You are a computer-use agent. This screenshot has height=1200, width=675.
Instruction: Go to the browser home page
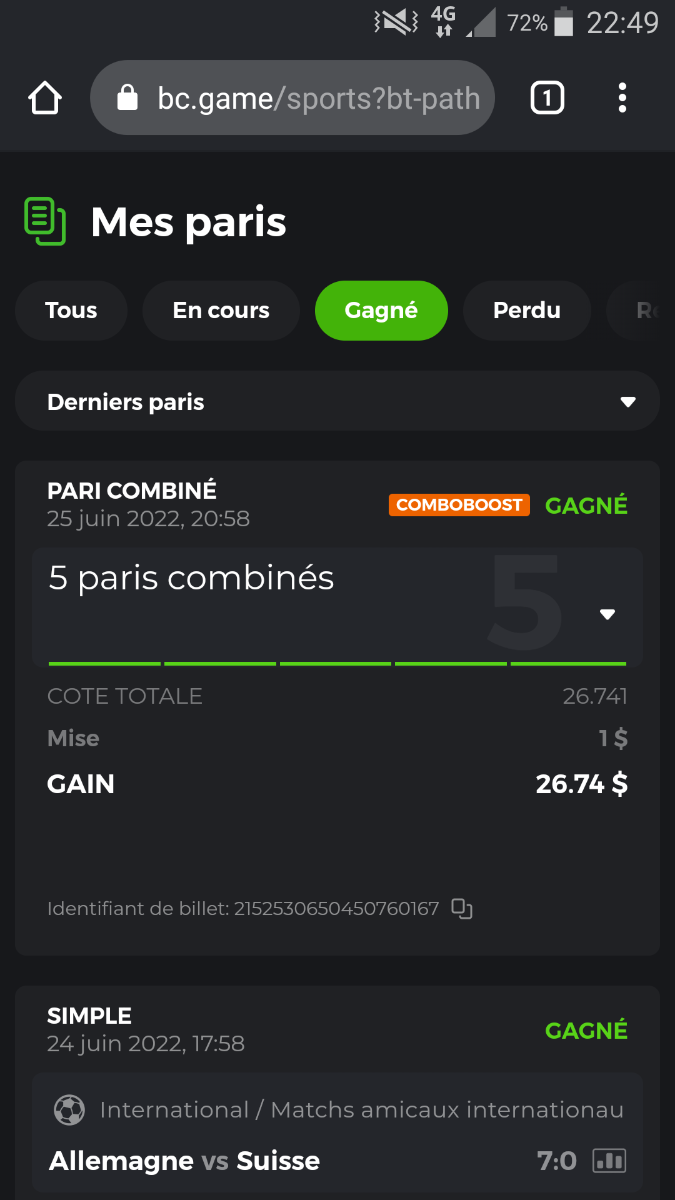tap(45, 98)
